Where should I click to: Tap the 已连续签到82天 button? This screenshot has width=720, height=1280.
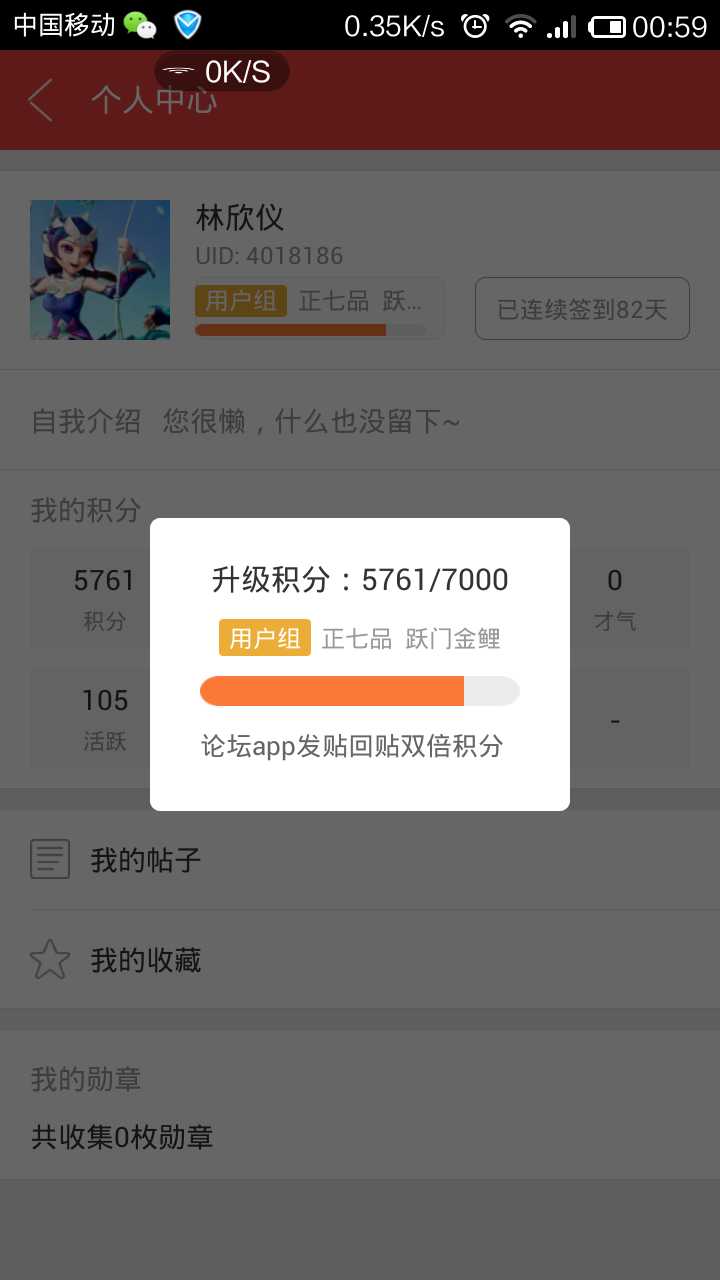[x=582, y=309]
